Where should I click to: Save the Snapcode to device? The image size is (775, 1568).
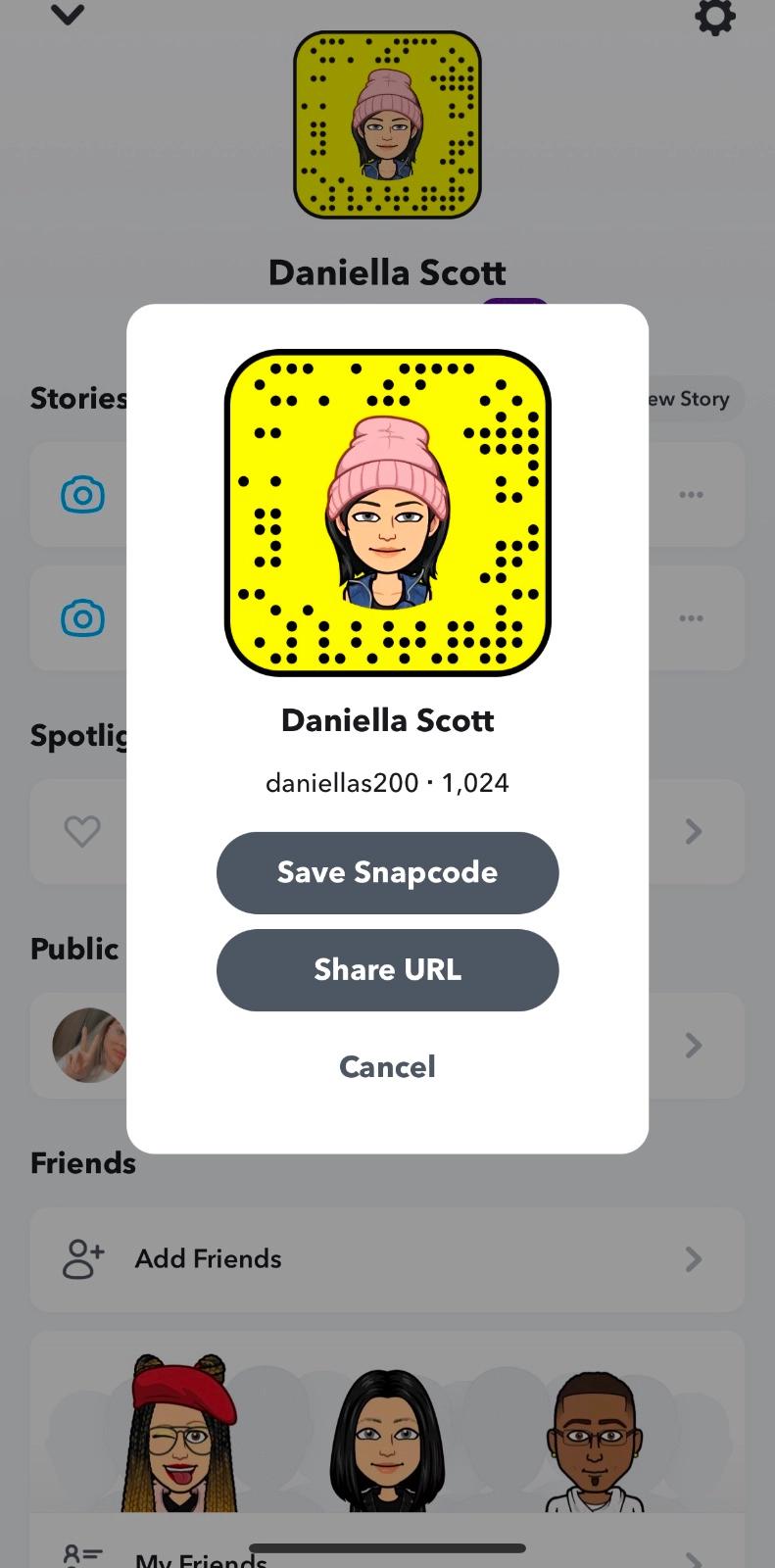coord(387,872)
